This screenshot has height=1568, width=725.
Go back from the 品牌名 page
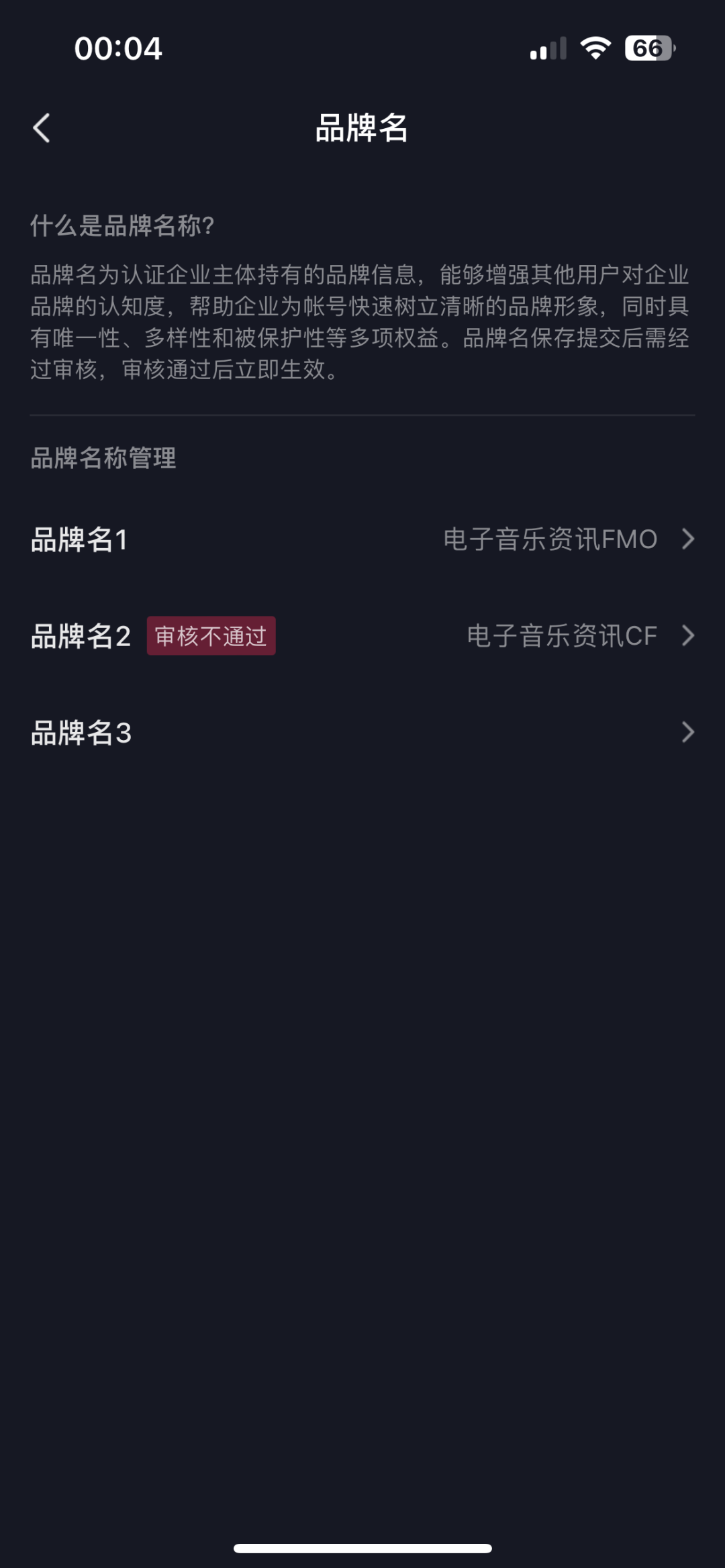click(42, 127)
